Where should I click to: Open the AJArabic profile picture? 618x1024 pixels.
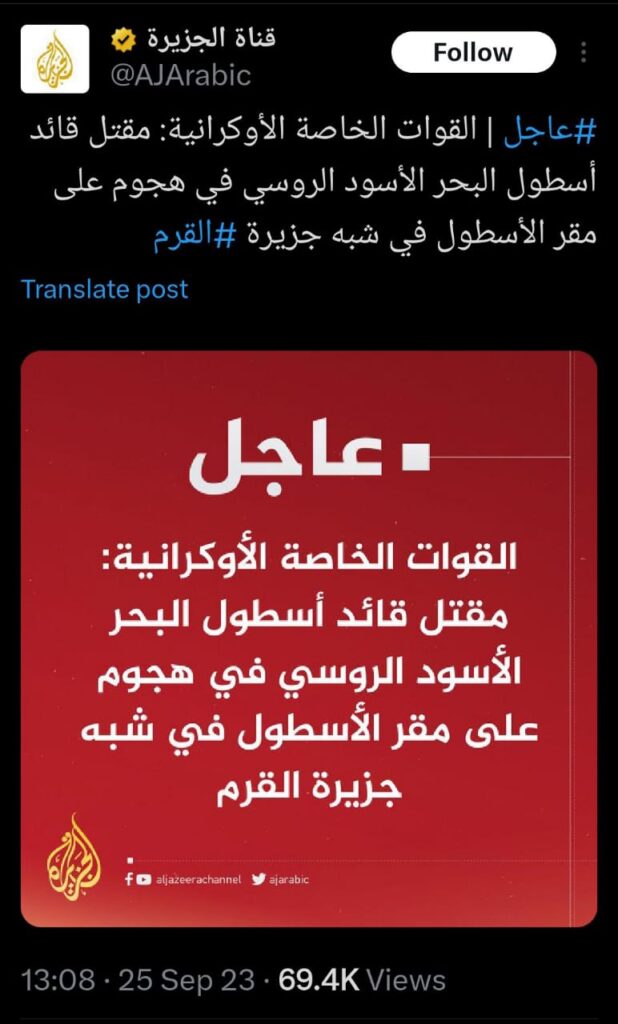55,58
